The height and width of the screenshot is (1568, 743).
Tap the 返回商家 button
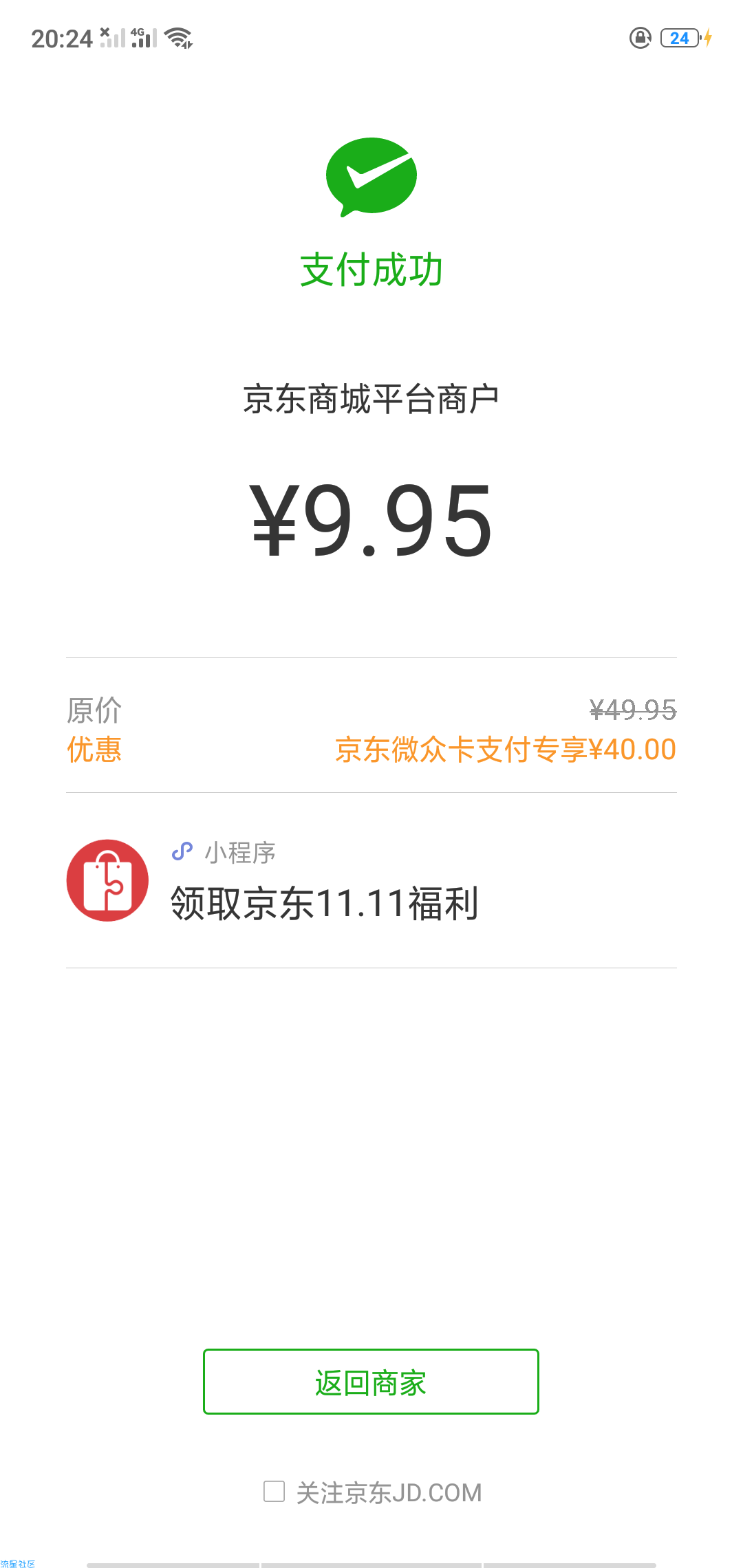[x=371, y=1382]
